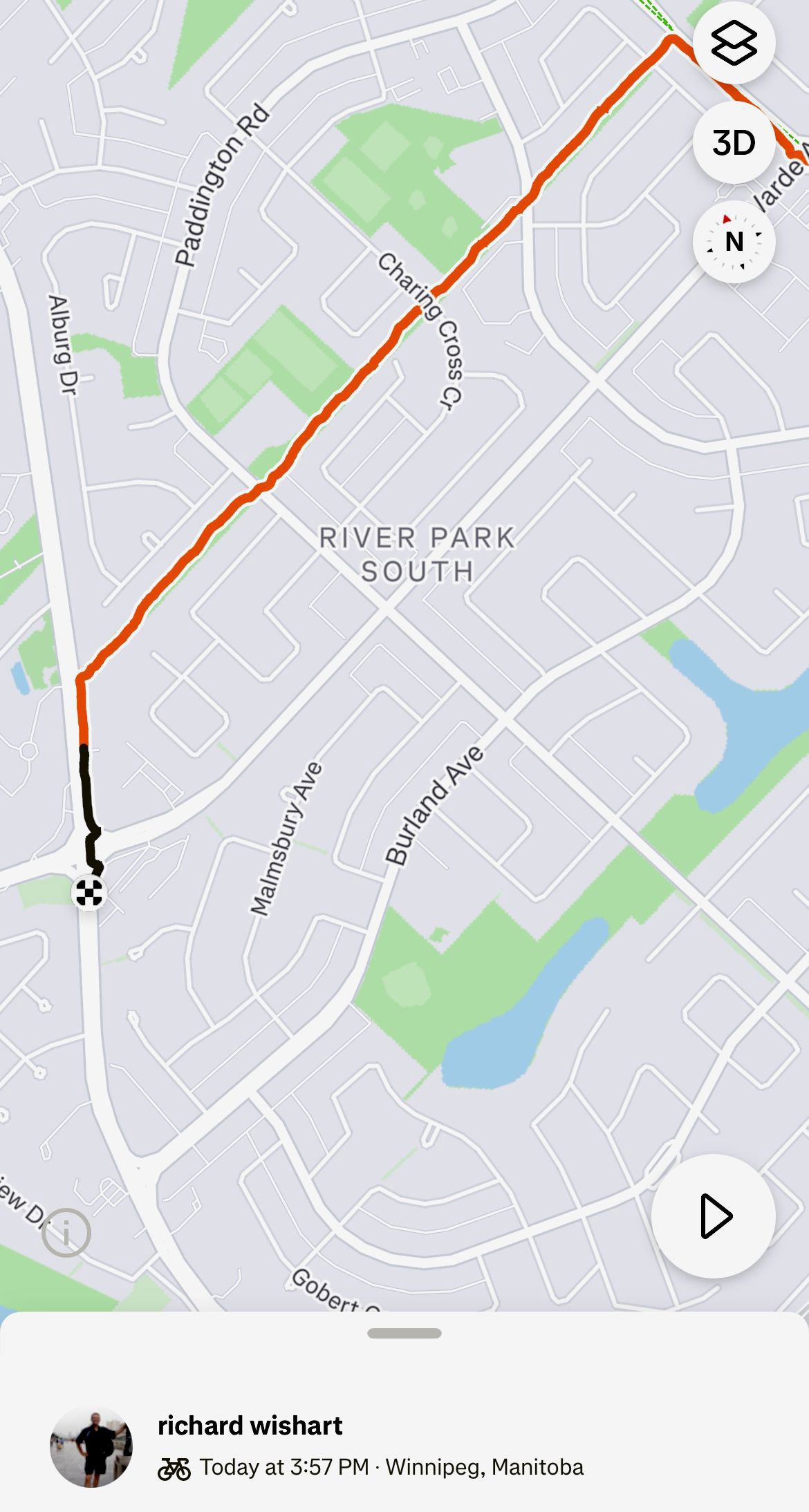
Task: Open richard wishart's profile picture
Action: [x=91, y=1445]
